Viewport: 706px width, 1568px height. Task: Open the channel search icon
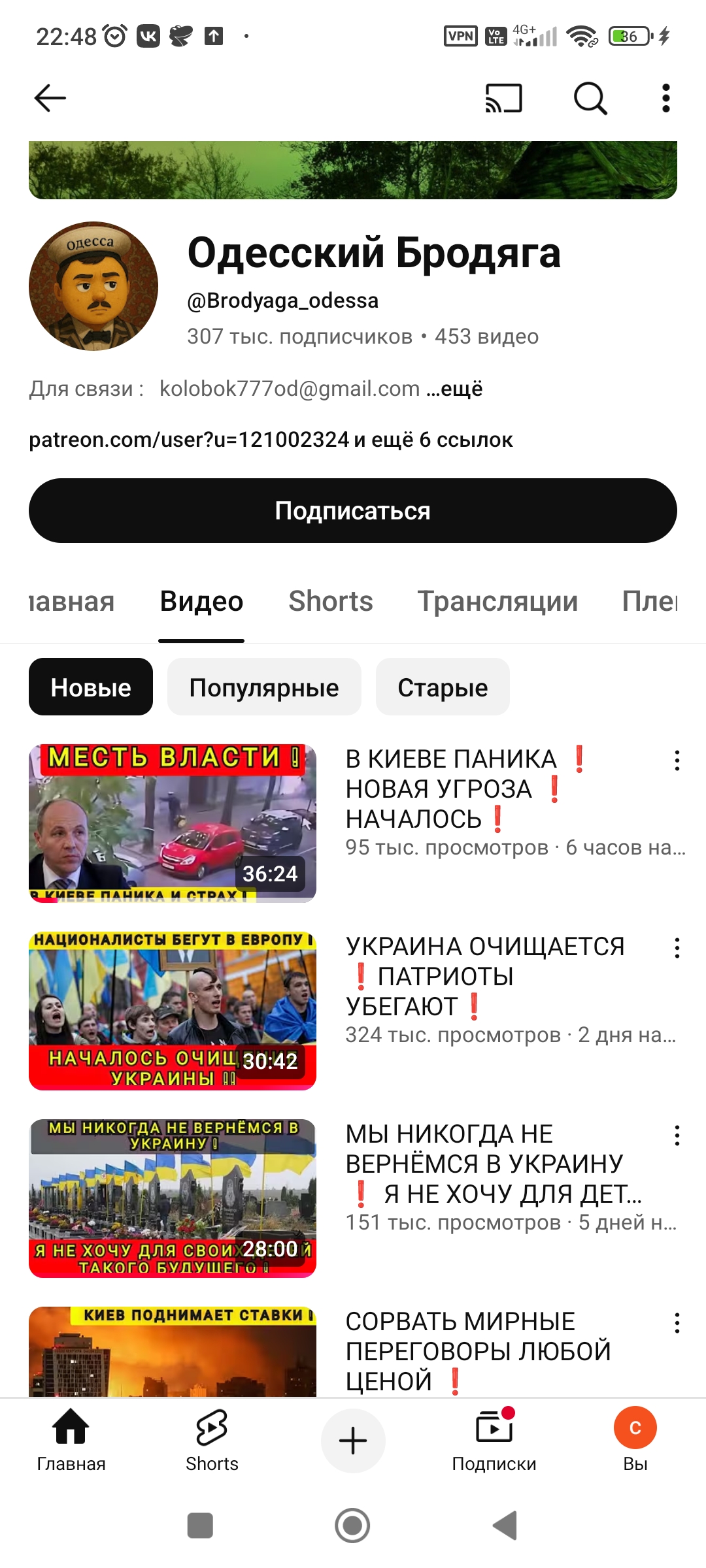point(590,99)
